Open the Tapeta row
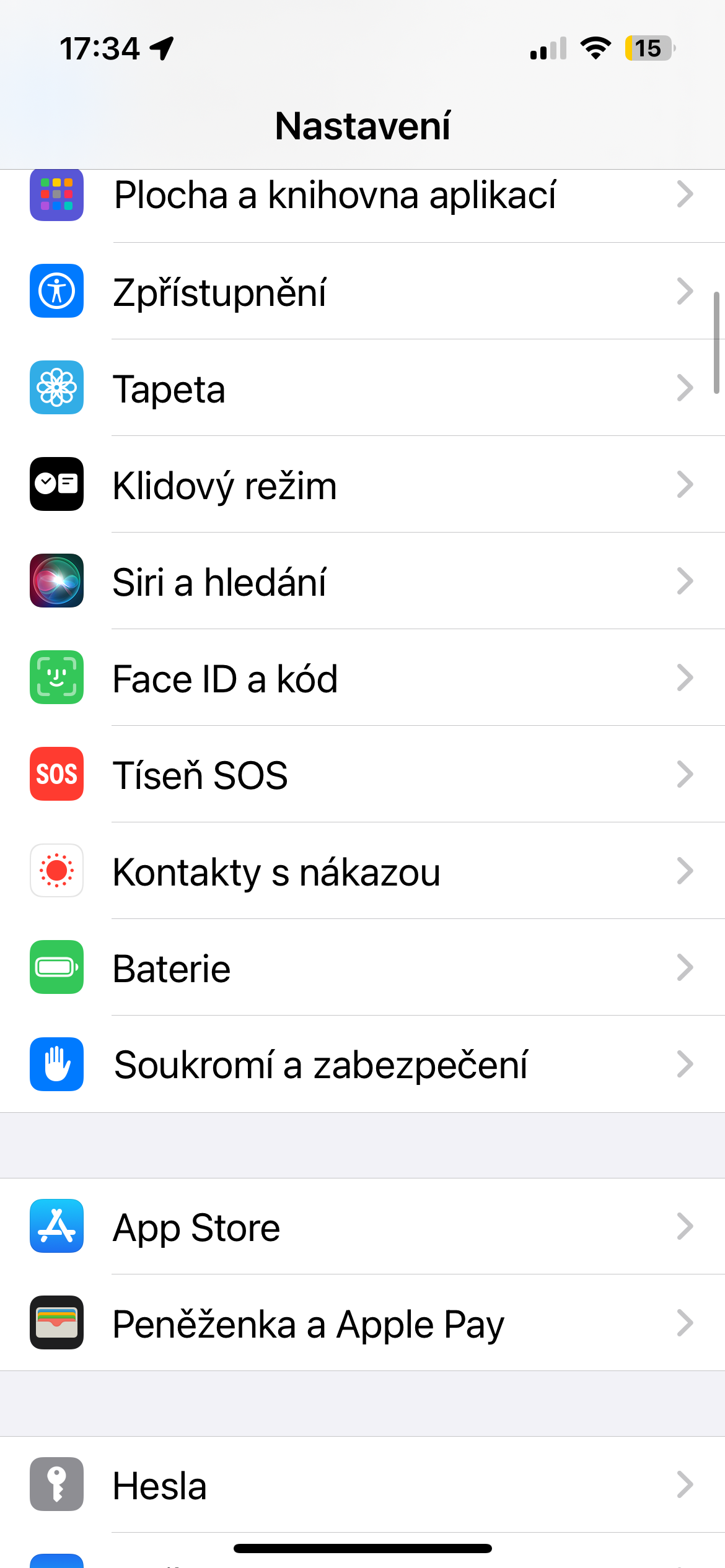The height and width of the screenshot is (1568, 725). pyautogui.click(x=335, y=388)
